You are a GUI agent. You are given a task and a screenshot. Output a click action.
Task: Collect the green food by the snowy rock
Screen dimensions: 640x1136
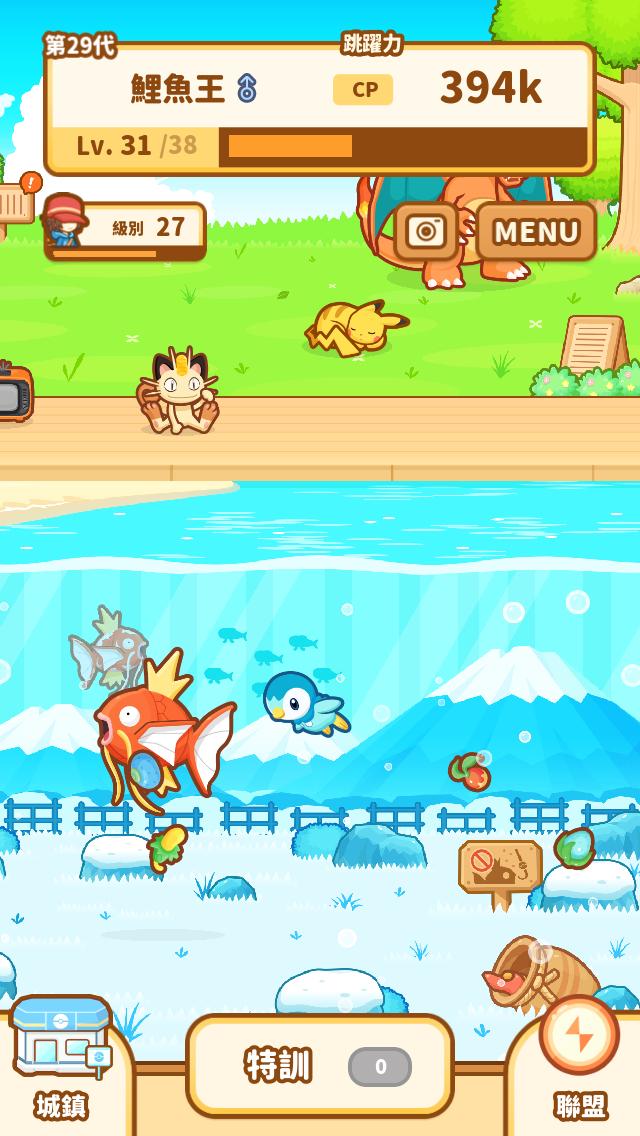[x=574, y=847]
